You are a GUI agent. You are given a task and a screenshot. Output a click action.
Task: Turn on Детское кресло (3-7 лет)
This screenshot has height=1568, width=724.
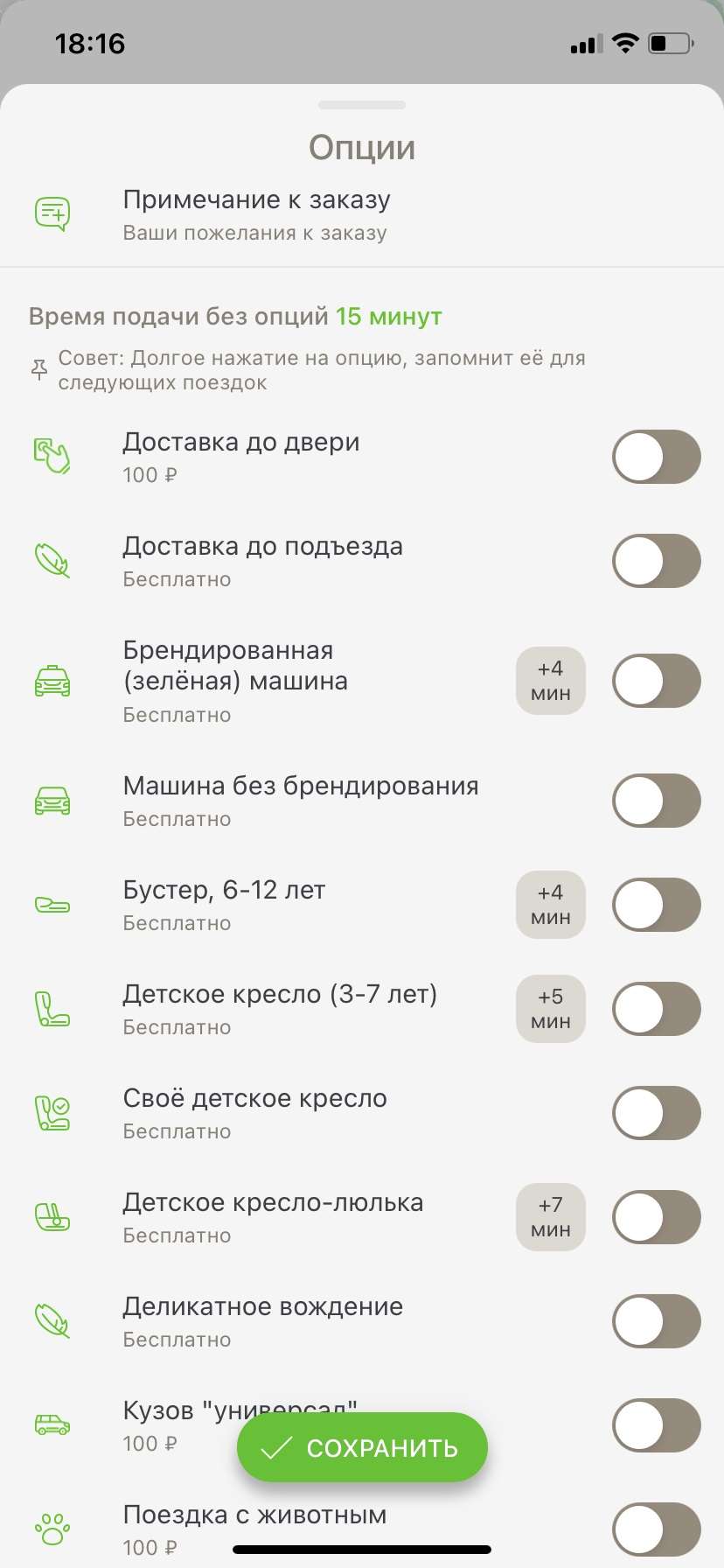[657, 1009]
